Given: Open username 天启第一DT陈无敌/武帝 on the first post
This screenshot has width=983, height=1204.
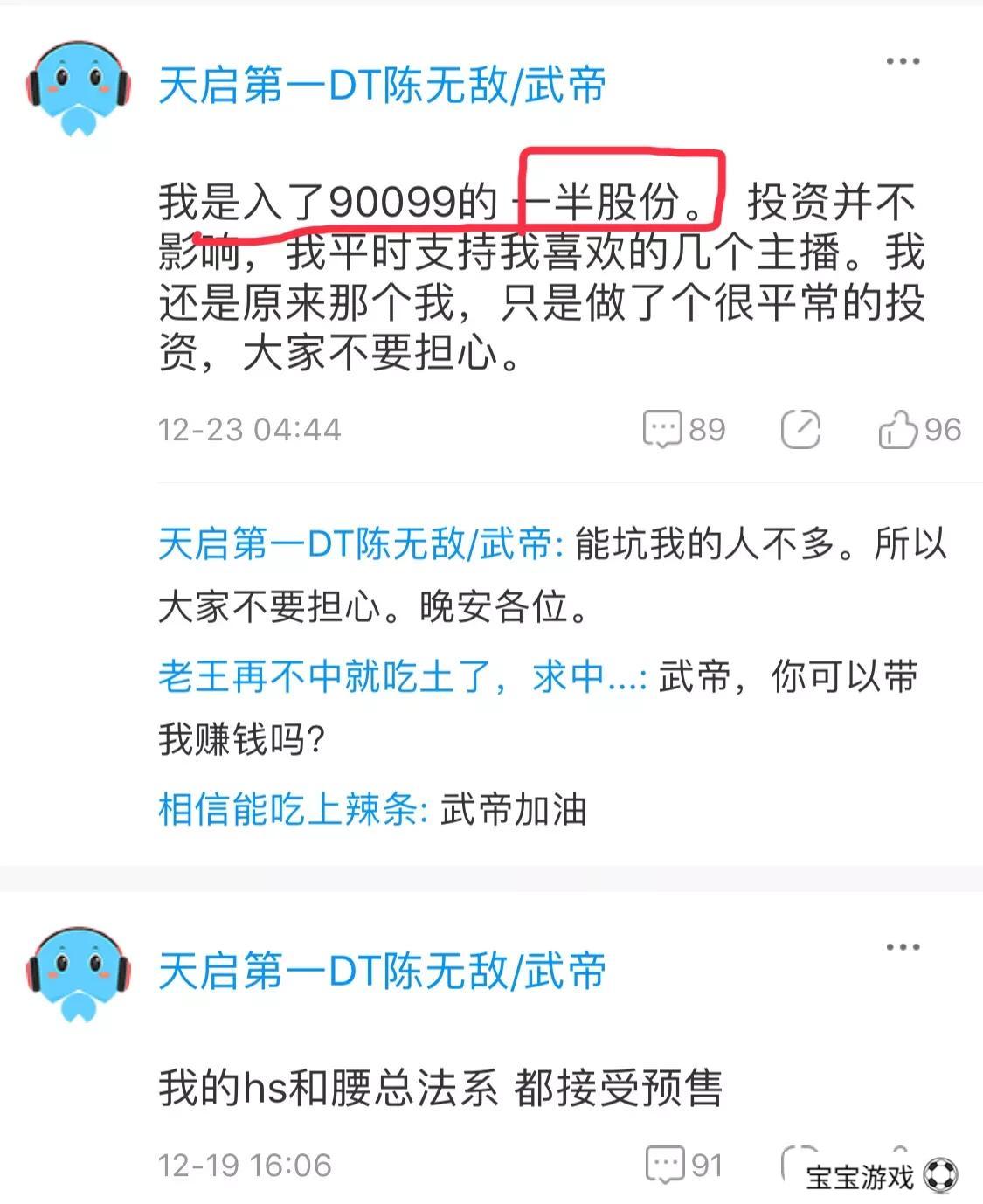Looking at the screenshot, I should click(x=382, y=86).
